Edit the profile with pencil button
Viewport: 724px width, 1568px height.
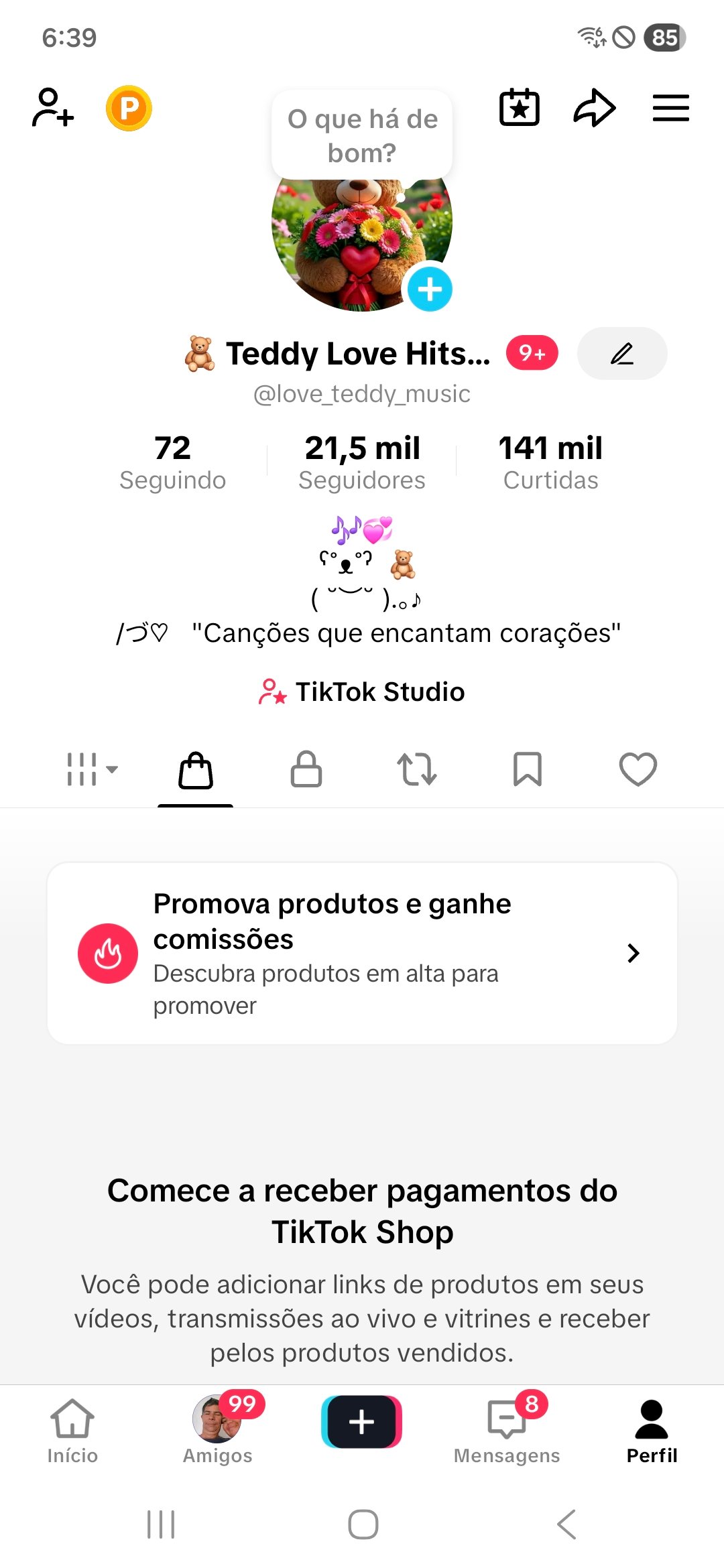(622, 353)
